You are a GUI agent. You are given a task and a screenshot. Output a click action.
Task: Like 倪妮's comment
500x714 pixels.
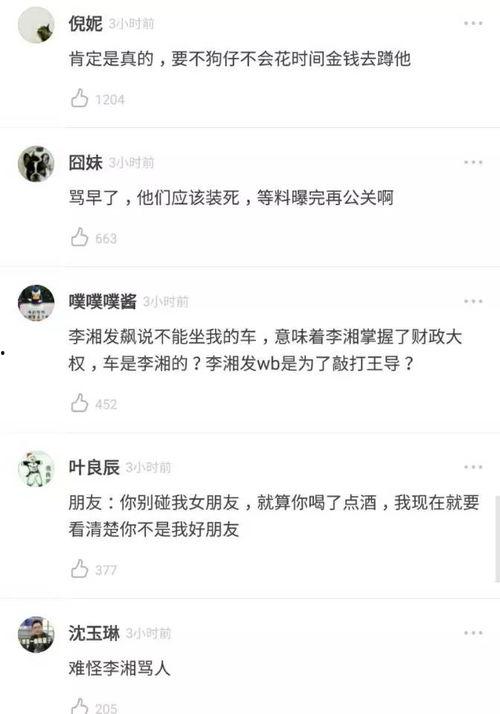click(x=79, y=98)
